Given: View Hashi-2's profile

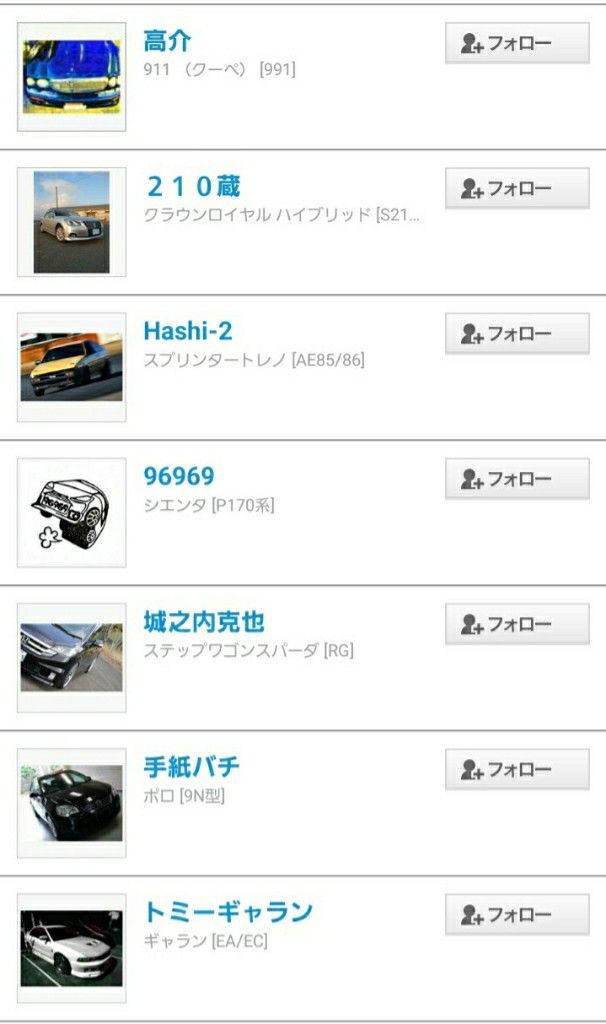Looking at the screenshot, I should [188, 331].
